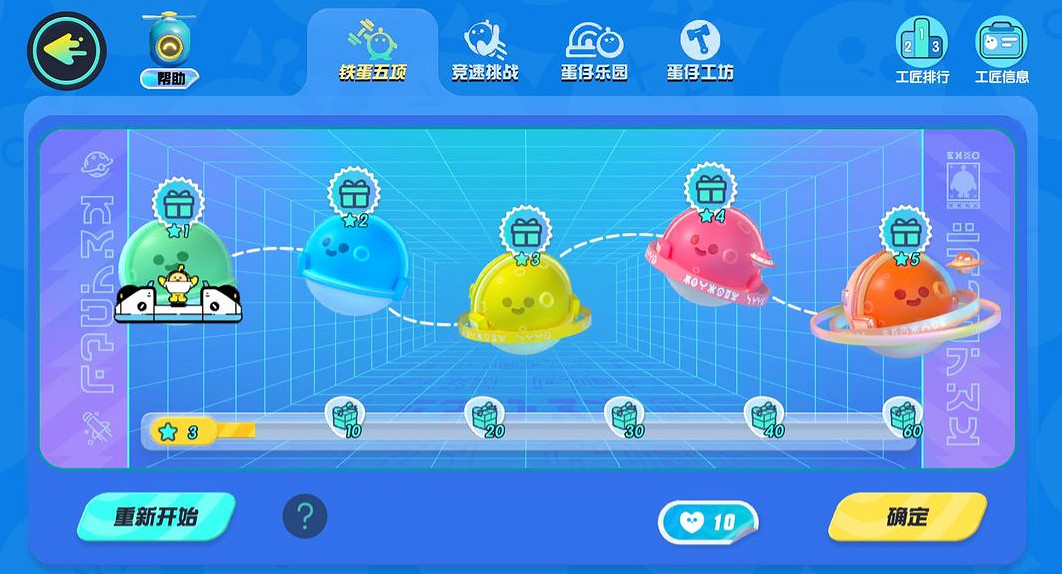Confirm with the 确定 button

(907, 517)
